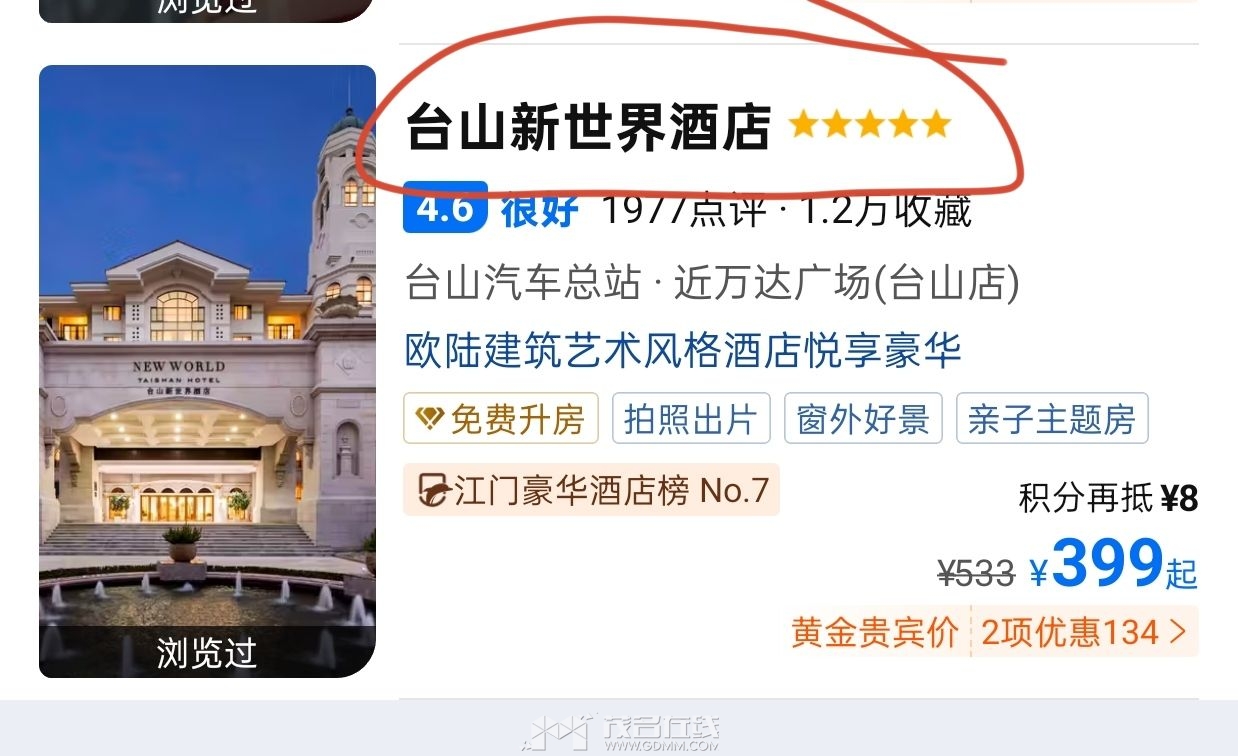
Task: Open the 台山新世界酒店 listing title
Action: 588,128
